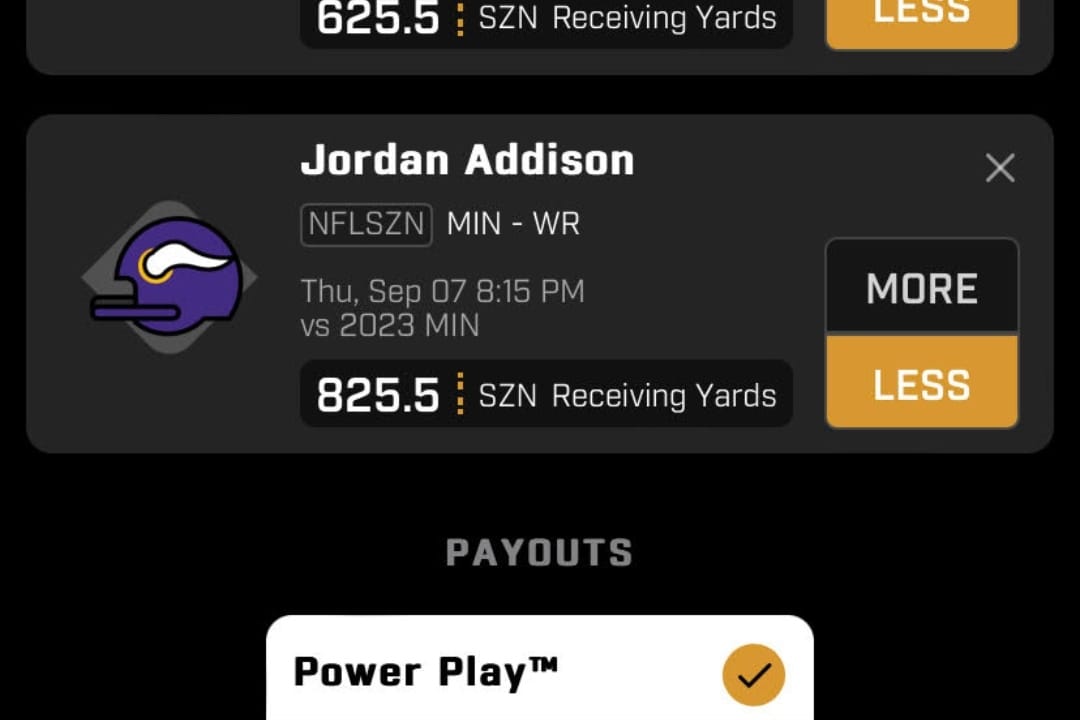
Task: Select LESS for Jordan Addison's receiving yards
Action: (921, 384)
